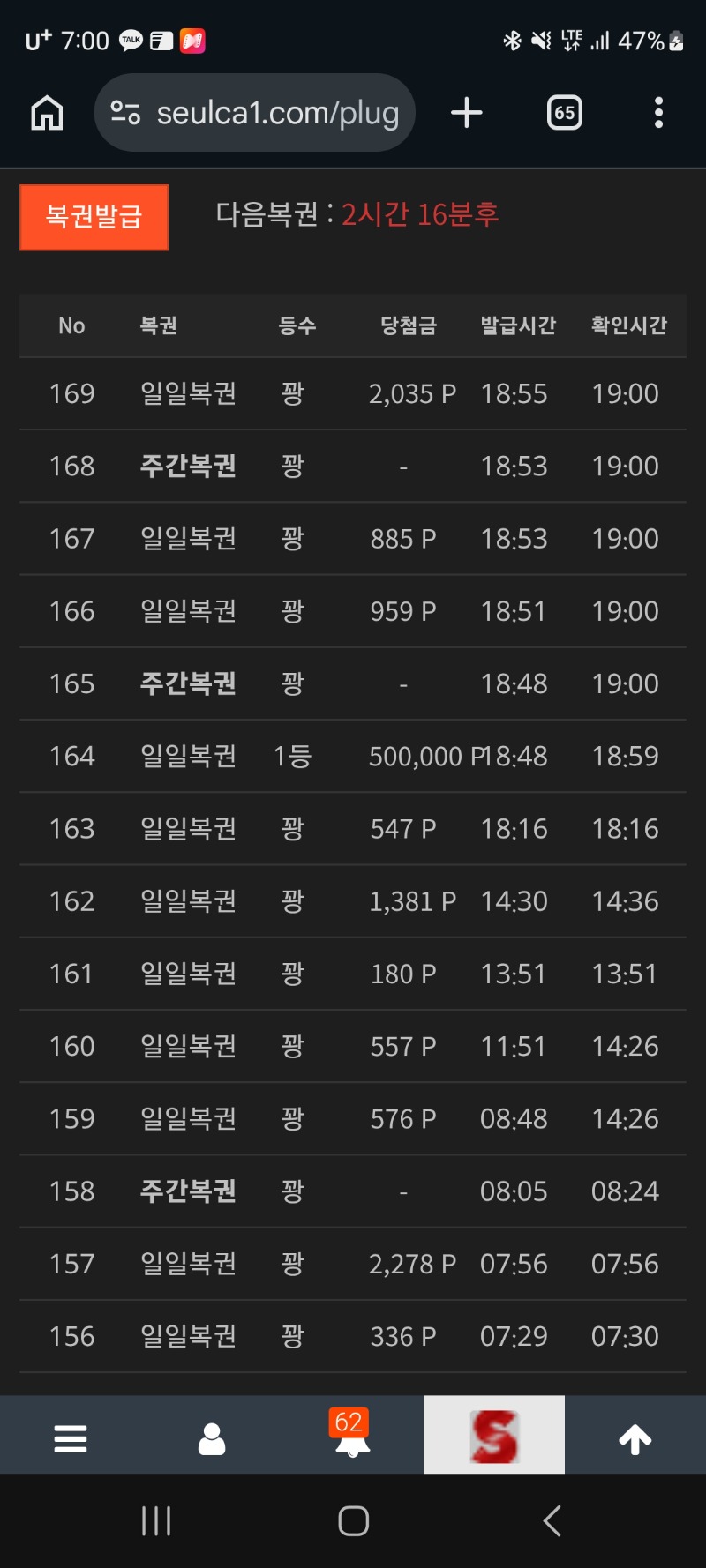The image size is (706, 1568).
Task: Tap the 복권발급 button
Action: [94, 217]
